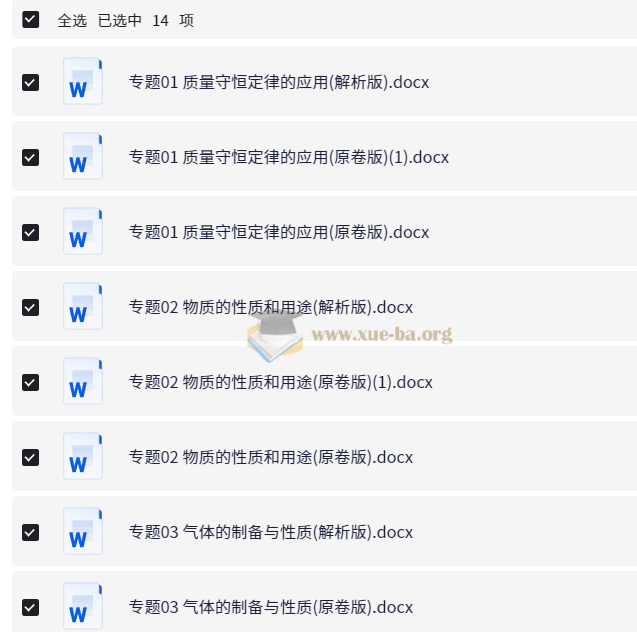Uncheck the 全选 select-all checkbox
This screenshot has height=632, width=637.
point(31,19)
